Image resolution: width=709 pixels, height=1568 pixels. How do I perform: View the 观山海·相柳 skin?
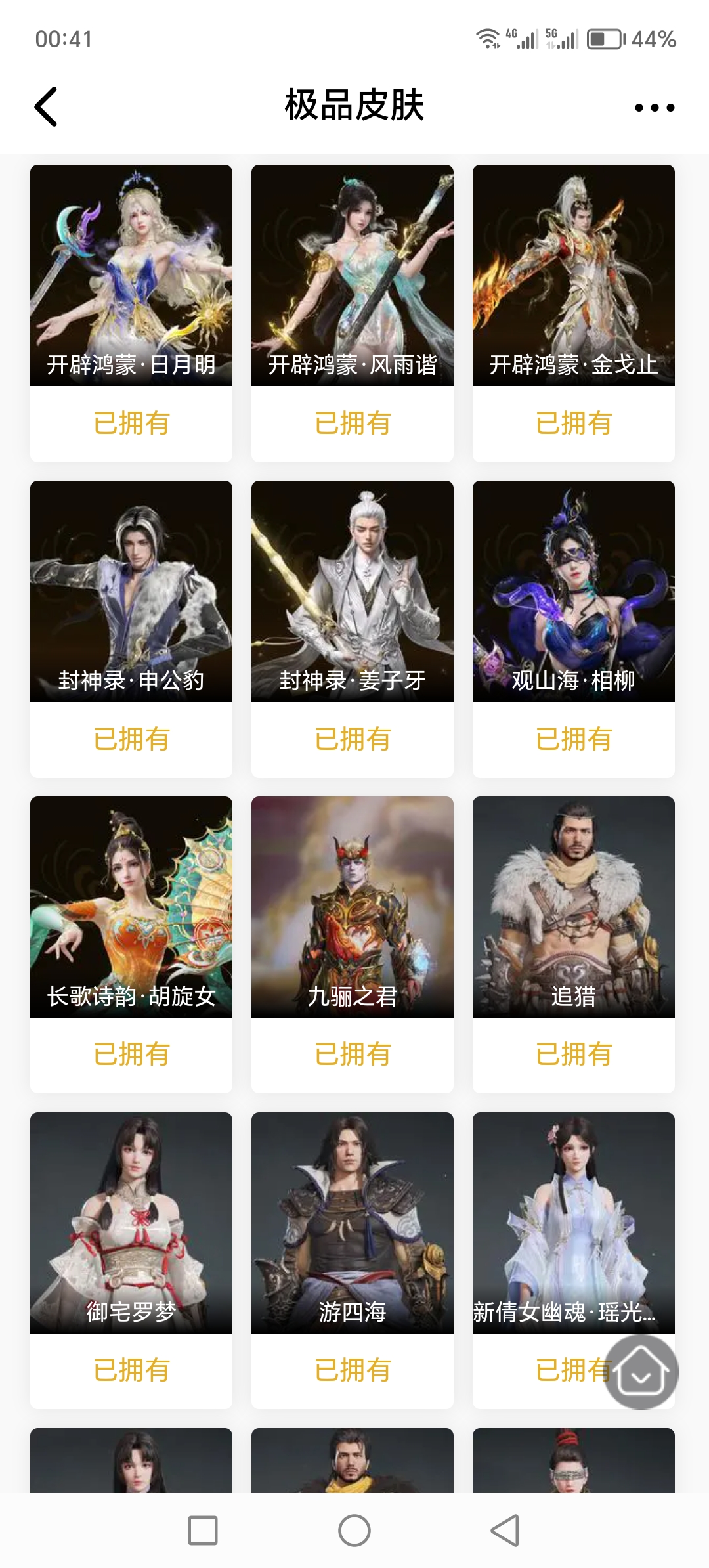573,591
